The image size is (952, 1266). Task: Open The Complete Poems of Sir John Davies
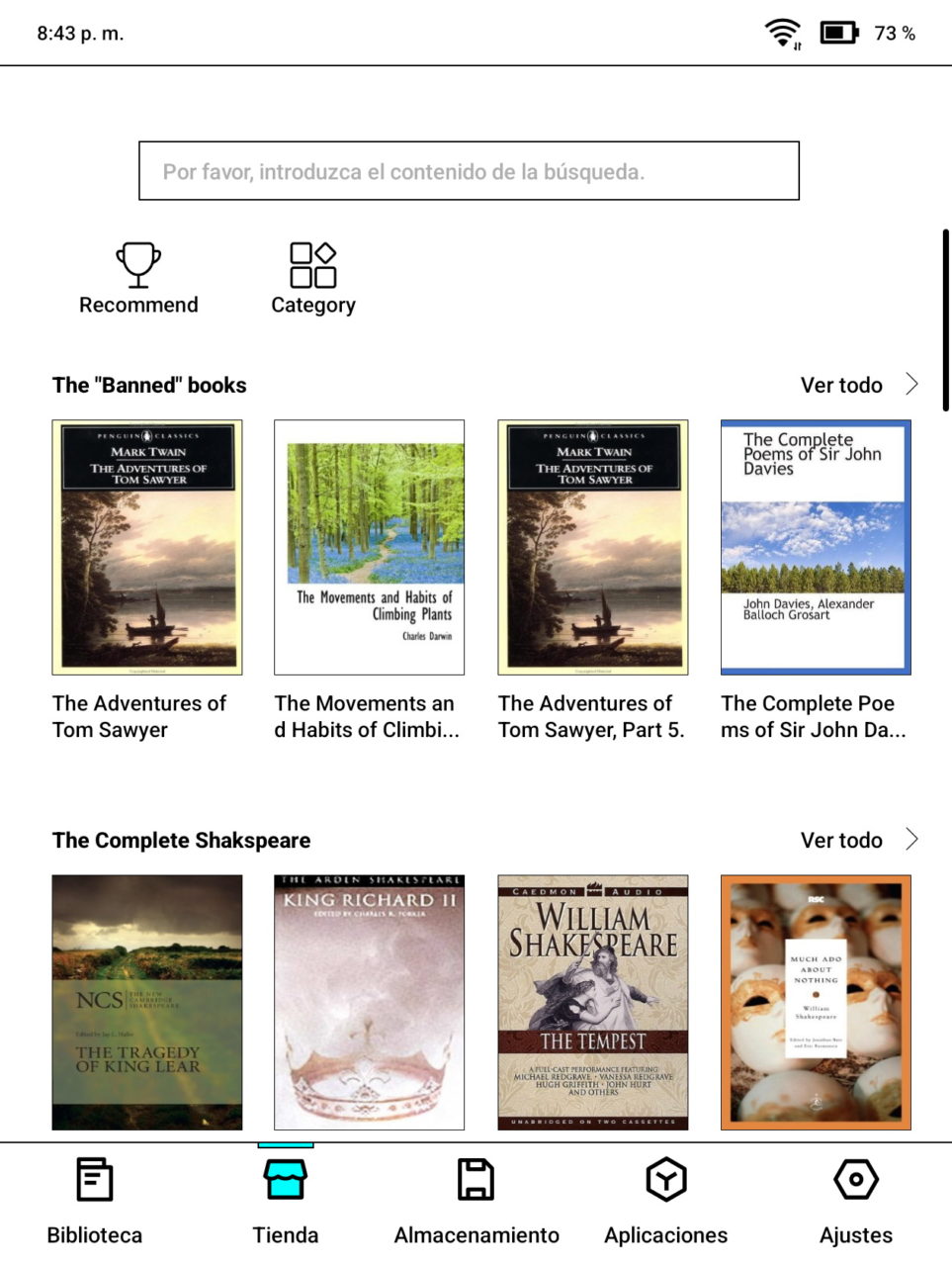click(816, 547)
